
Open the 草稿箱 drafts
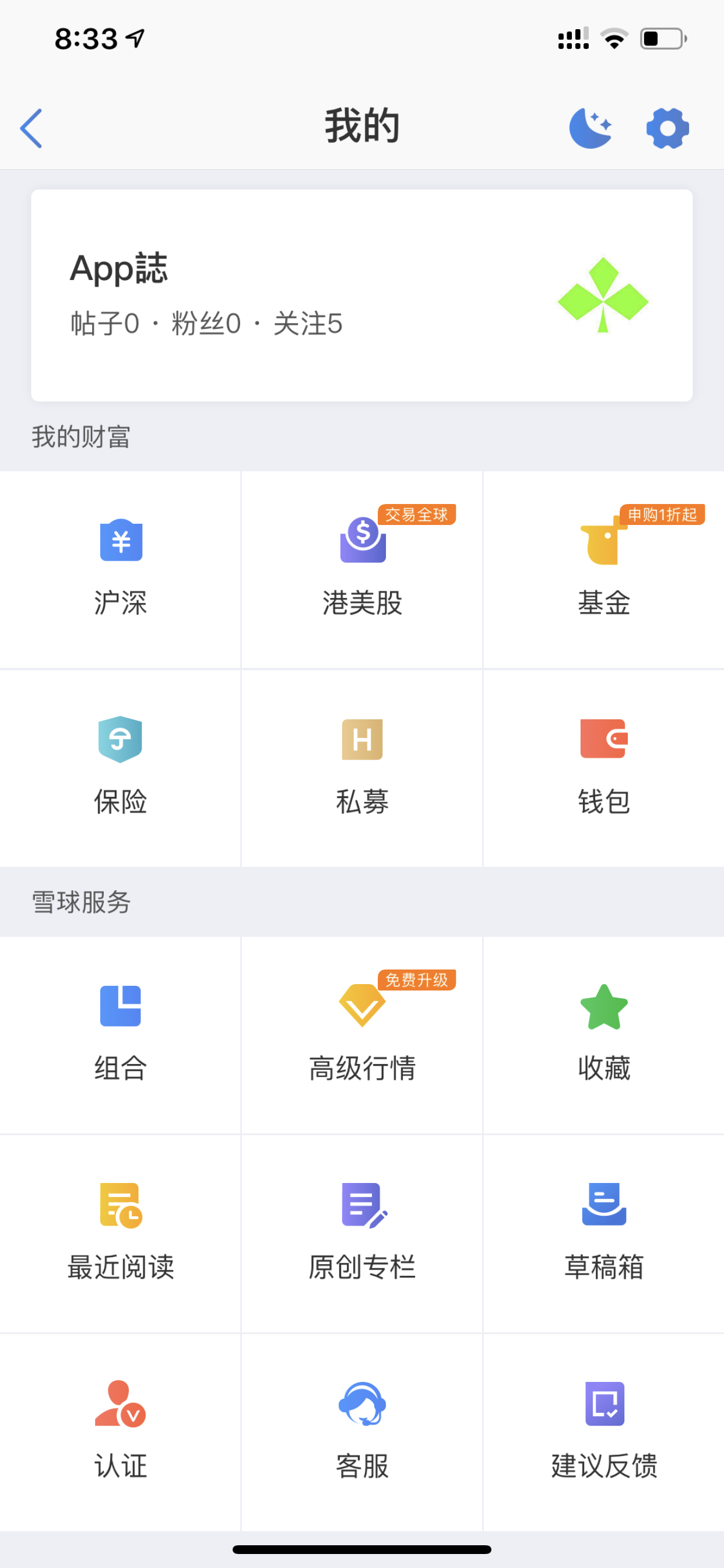pos(603,1233)
